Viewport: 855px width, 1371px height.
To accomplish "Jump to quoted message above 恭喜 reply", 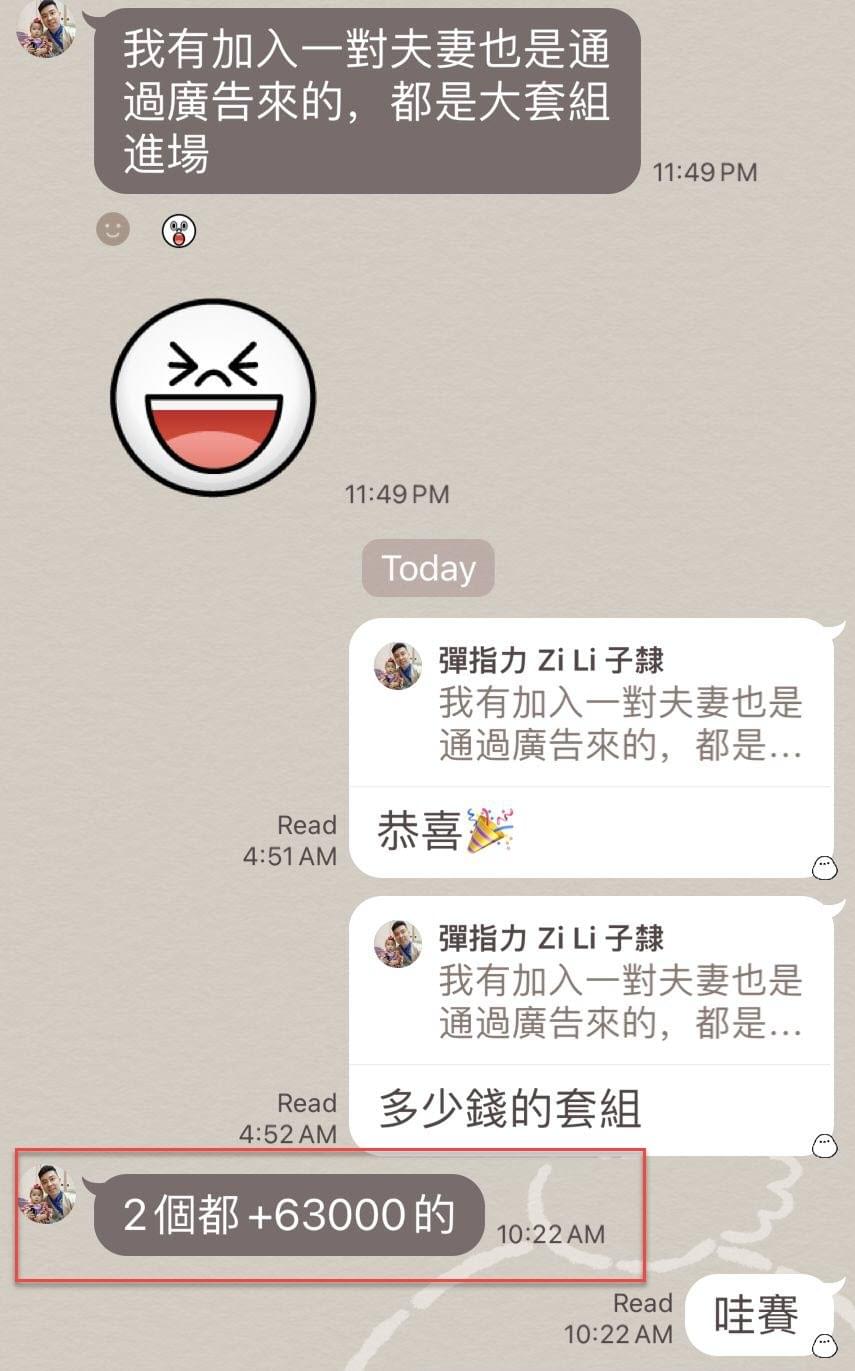I will pos(590,703).
